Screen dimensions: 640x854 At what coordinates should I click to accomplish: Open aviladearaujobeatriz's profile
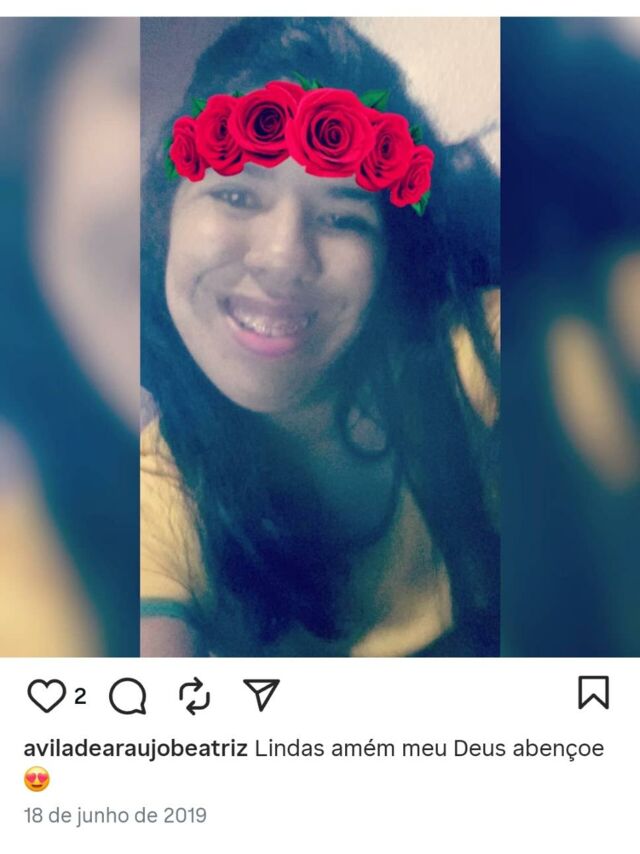pyautogui.click(x=135, y=748)
